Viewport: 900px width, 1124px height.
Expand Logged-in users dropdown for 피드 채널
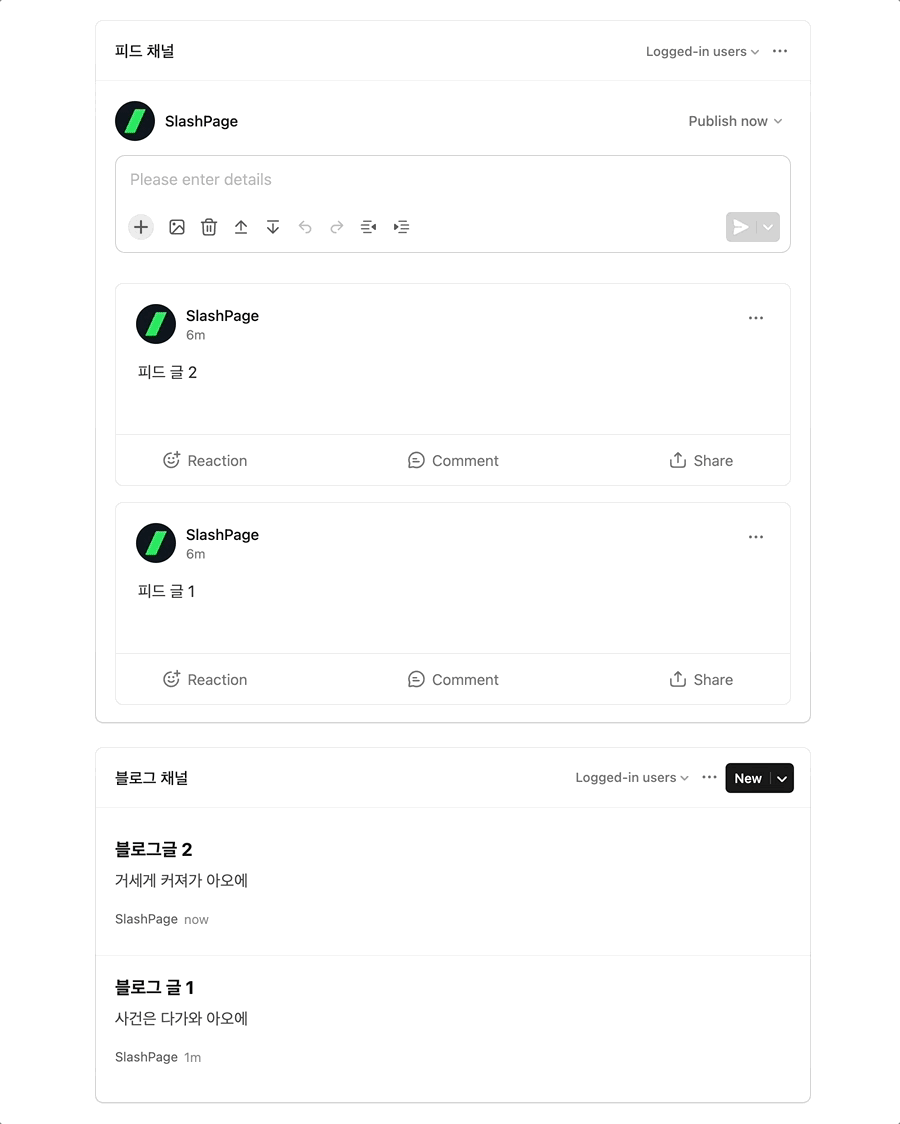(x=702, y=51)
